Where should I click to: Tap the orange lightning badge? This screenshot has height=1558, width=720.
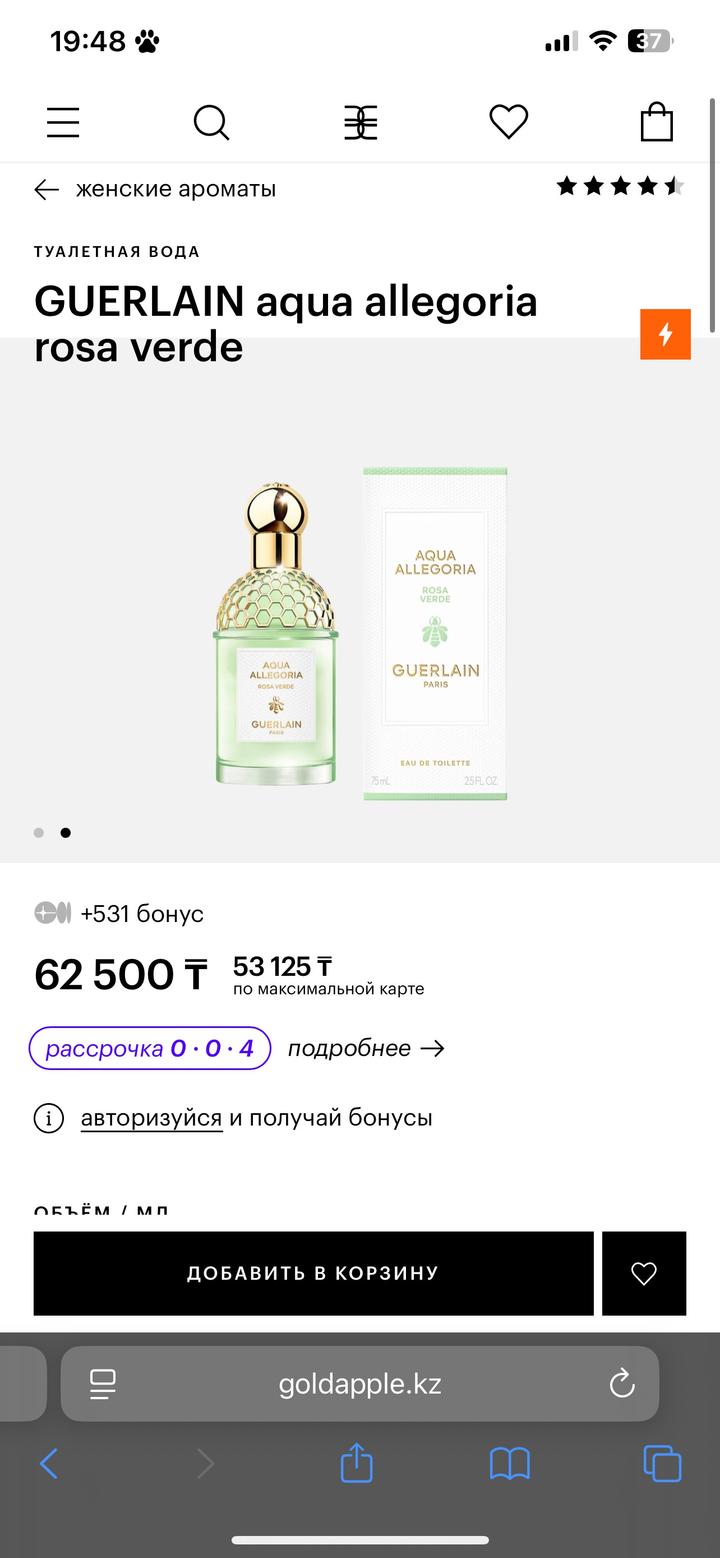coord(665,335)
